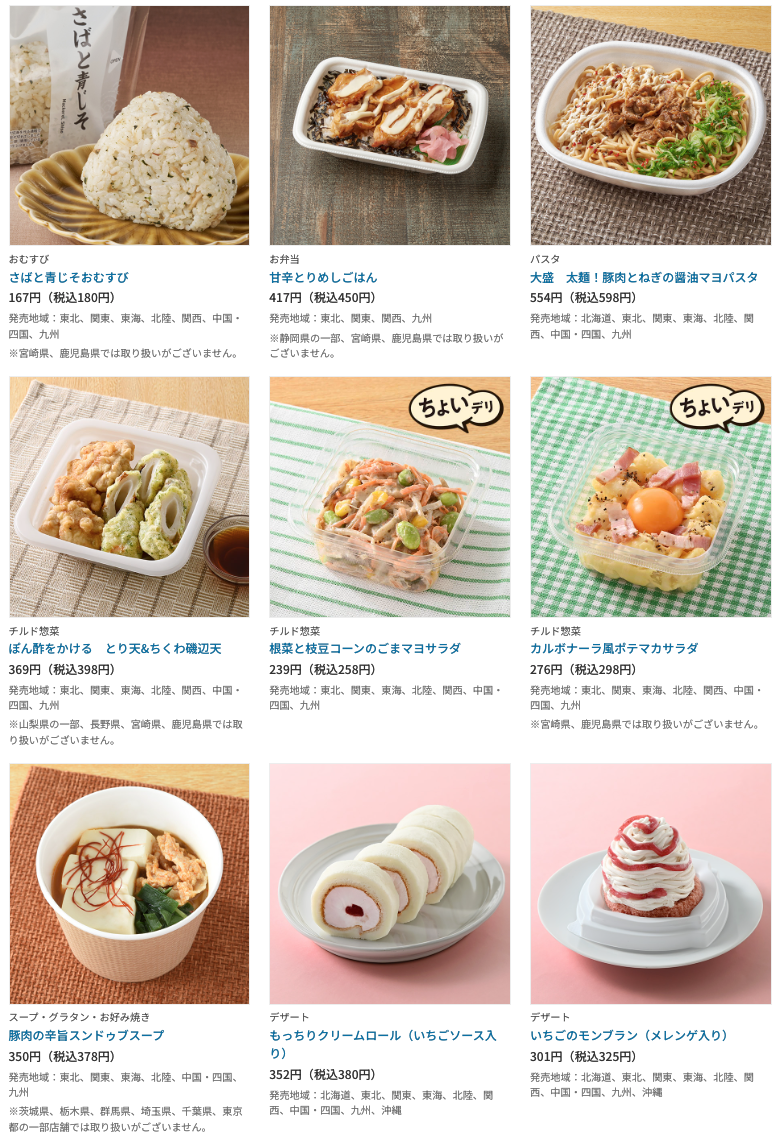The height and width of the screenshot is (1136, 779).
Task: Open さばと青じそおむすび product link
Action: point(69,277)
